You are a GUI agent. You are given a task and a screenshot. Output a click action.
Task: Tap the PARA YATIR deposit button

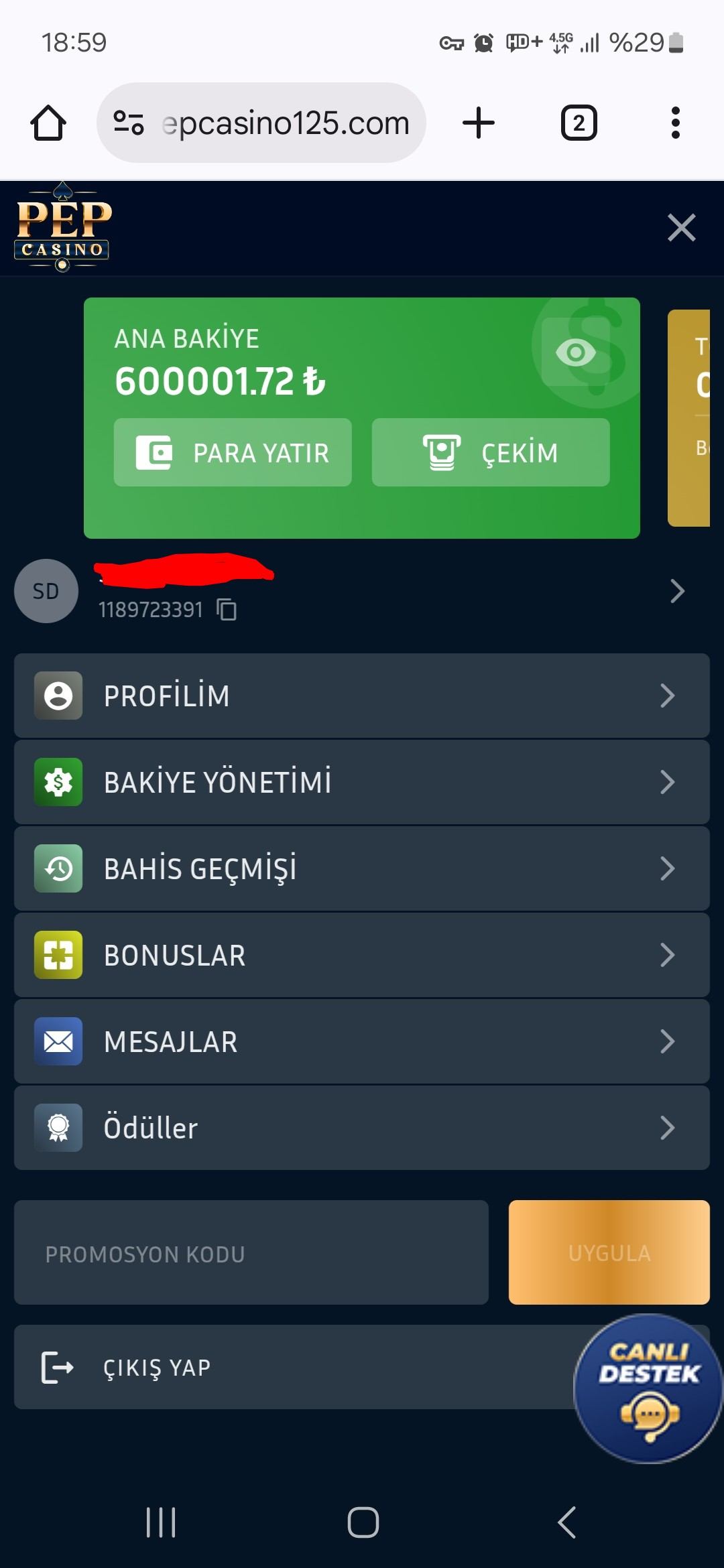tap(233, 453)
